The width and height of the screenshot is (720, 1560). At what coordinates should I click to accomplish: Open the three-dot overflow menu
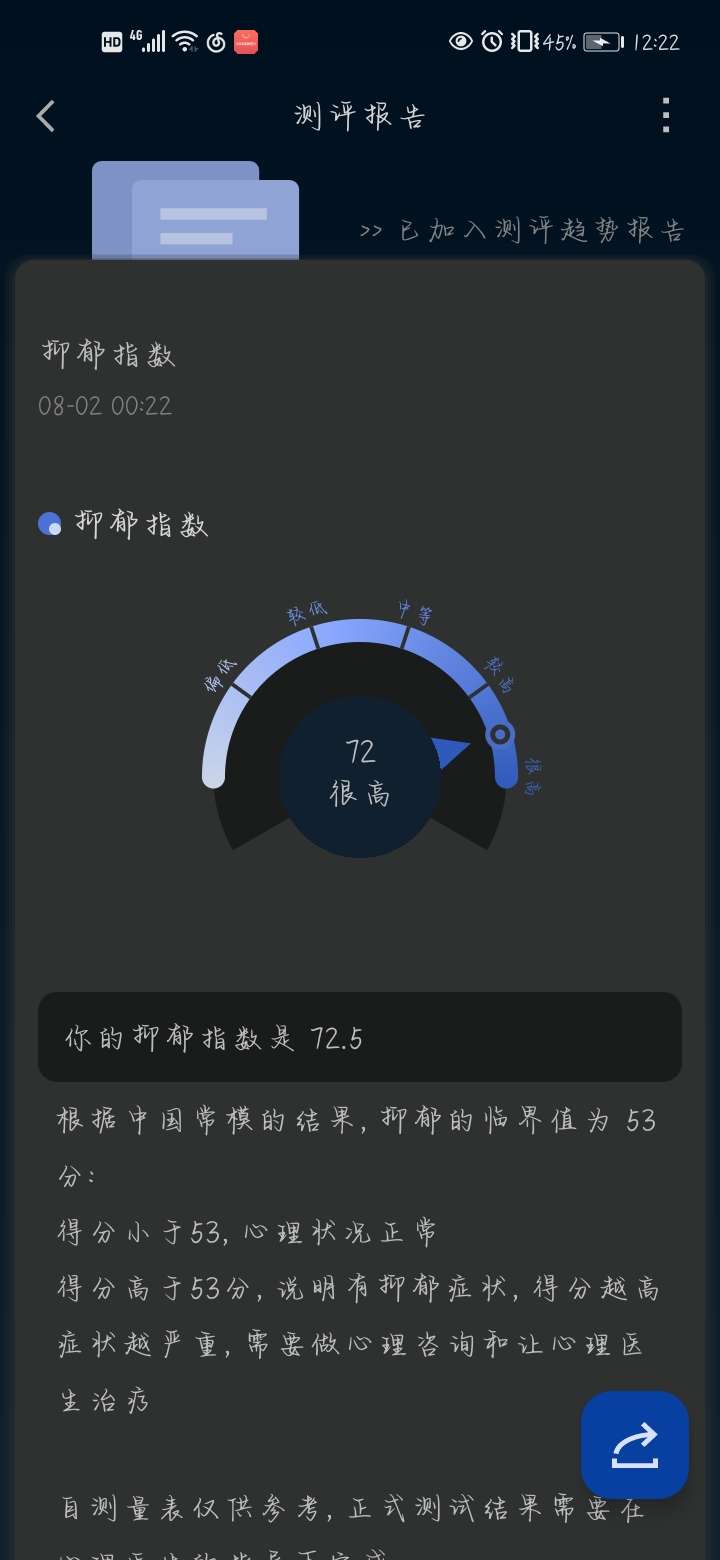click(x=666, y=116)
